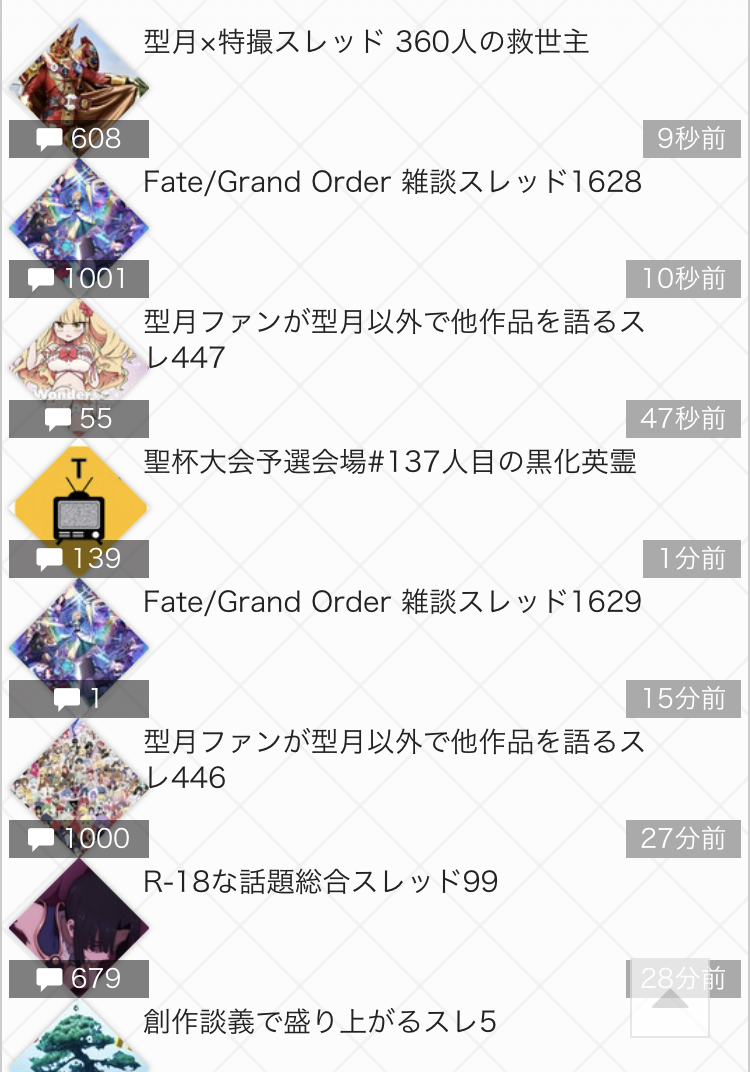Open Fate/Grand Order 雑談スレッド1628
This screenshot has height=1072, width=750.
coord(392,183)
